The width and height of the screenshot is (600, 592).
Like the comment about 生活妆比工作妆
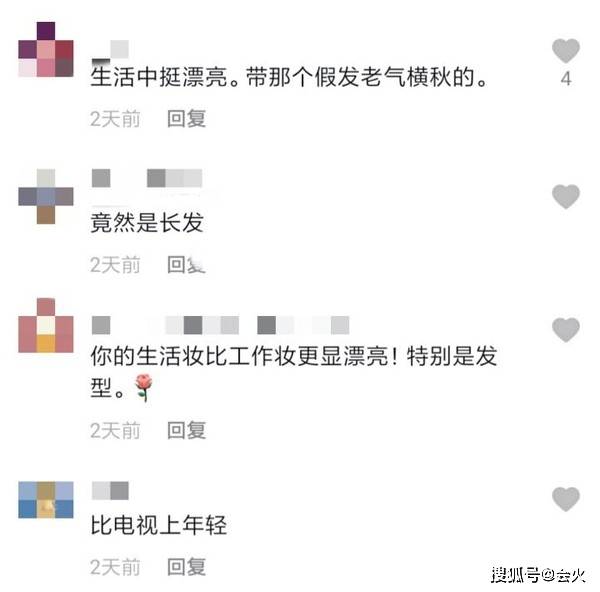[566, 328]
